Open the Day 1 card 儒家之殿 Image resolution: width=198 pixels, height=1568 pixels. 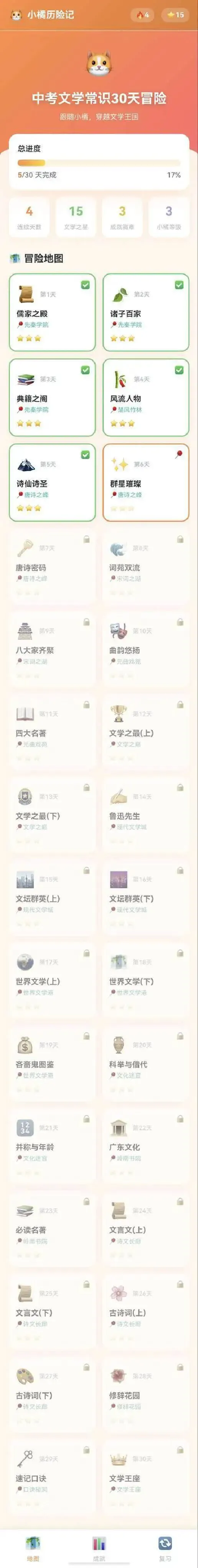pos(53,312)
